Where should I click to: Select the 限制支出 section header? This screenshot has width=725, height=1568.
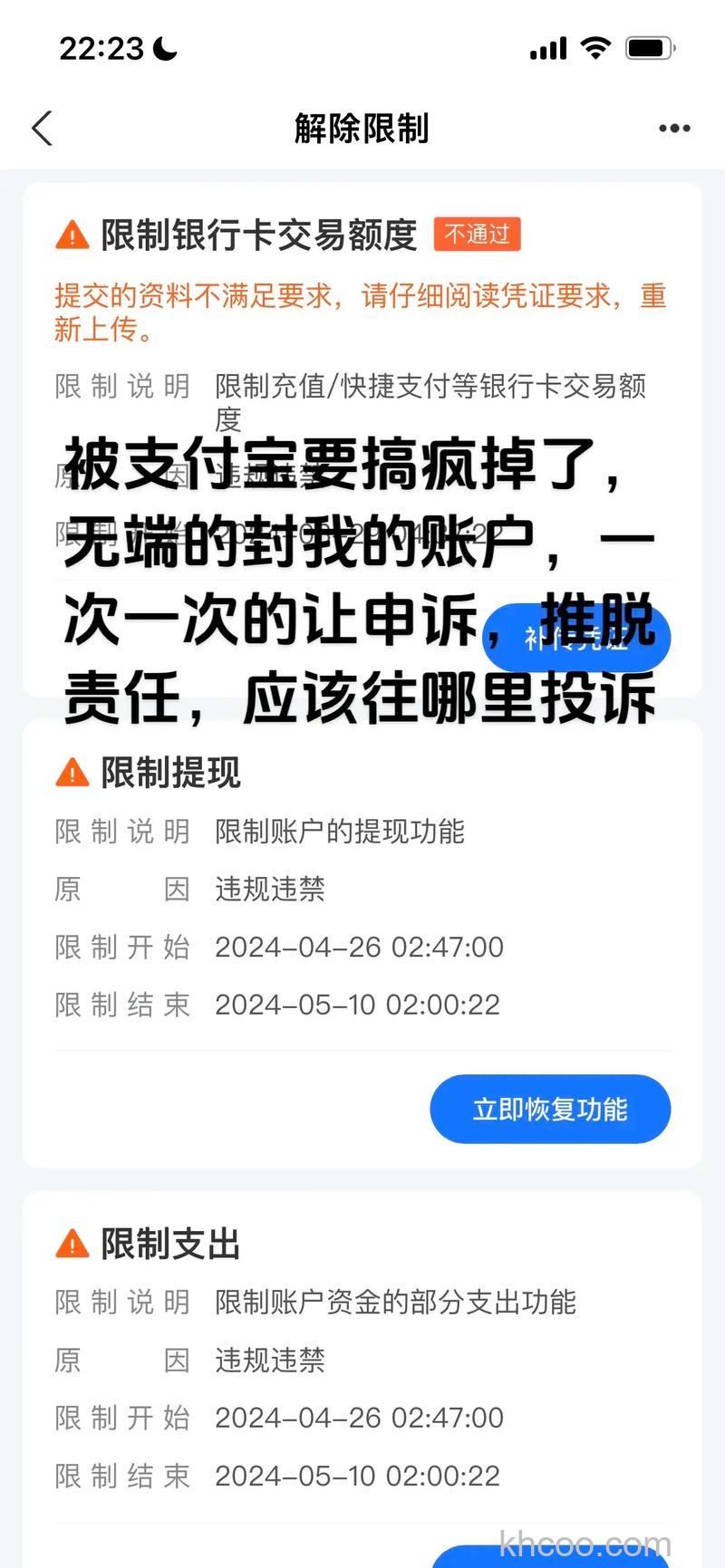coord(170,1245)
